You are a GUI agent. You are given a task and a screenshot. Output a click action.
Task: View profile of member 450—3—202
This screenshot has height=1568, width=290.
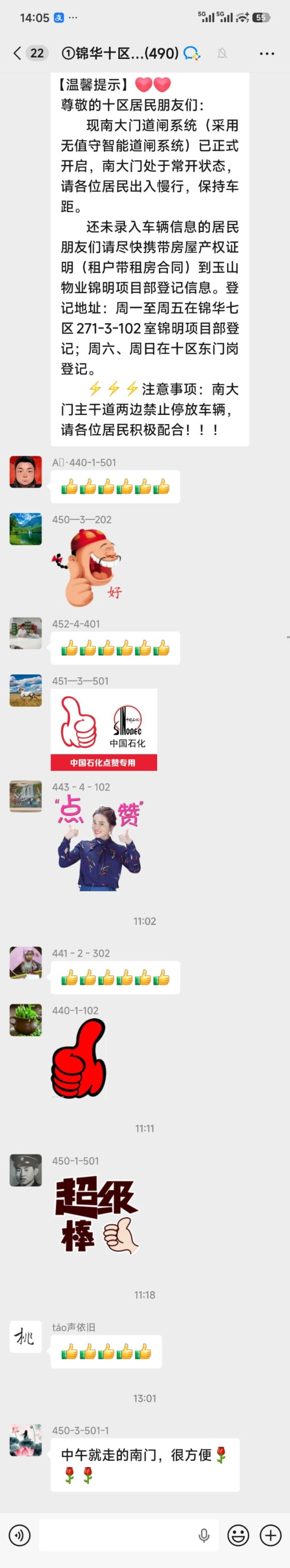(x=26, y=529)
